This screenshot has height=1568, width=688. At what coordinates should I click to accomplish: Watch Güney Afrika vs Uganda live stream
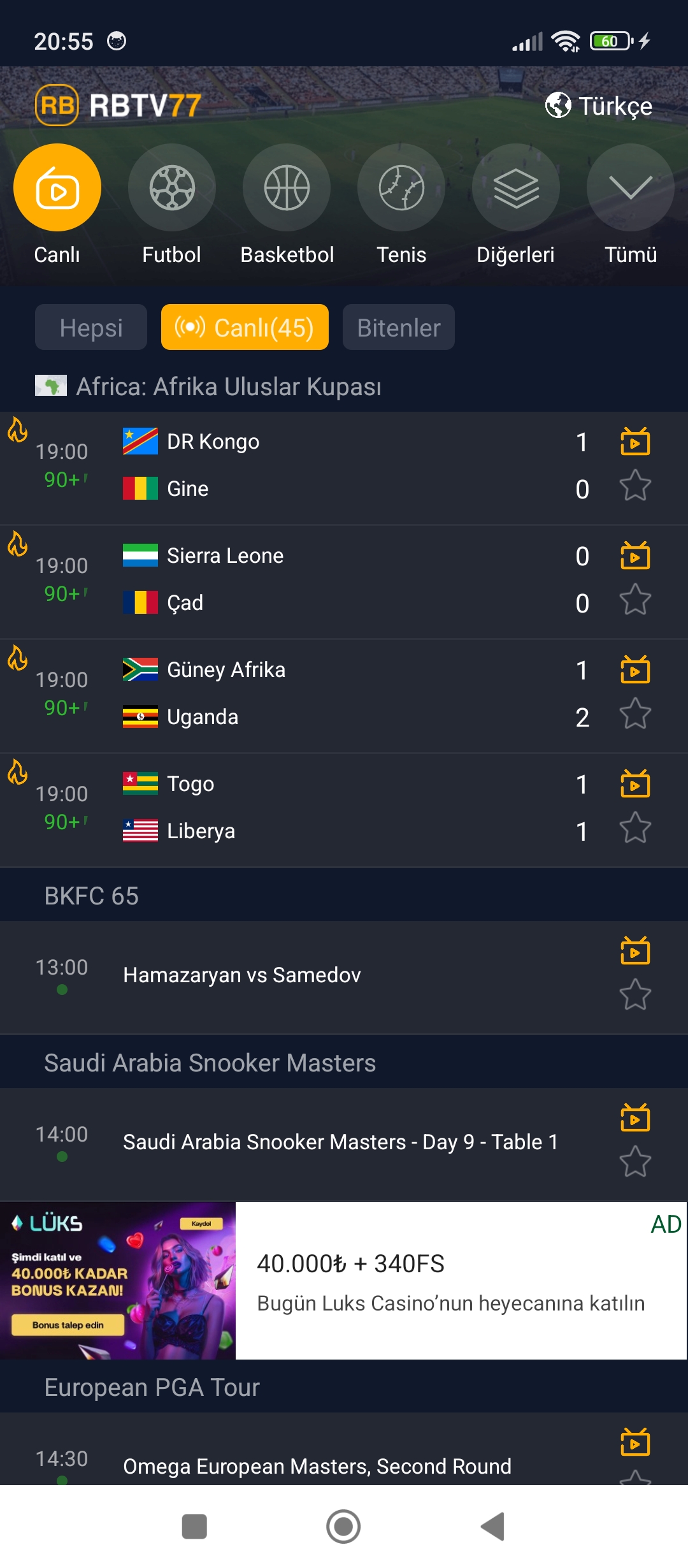(x=635, y=669)
